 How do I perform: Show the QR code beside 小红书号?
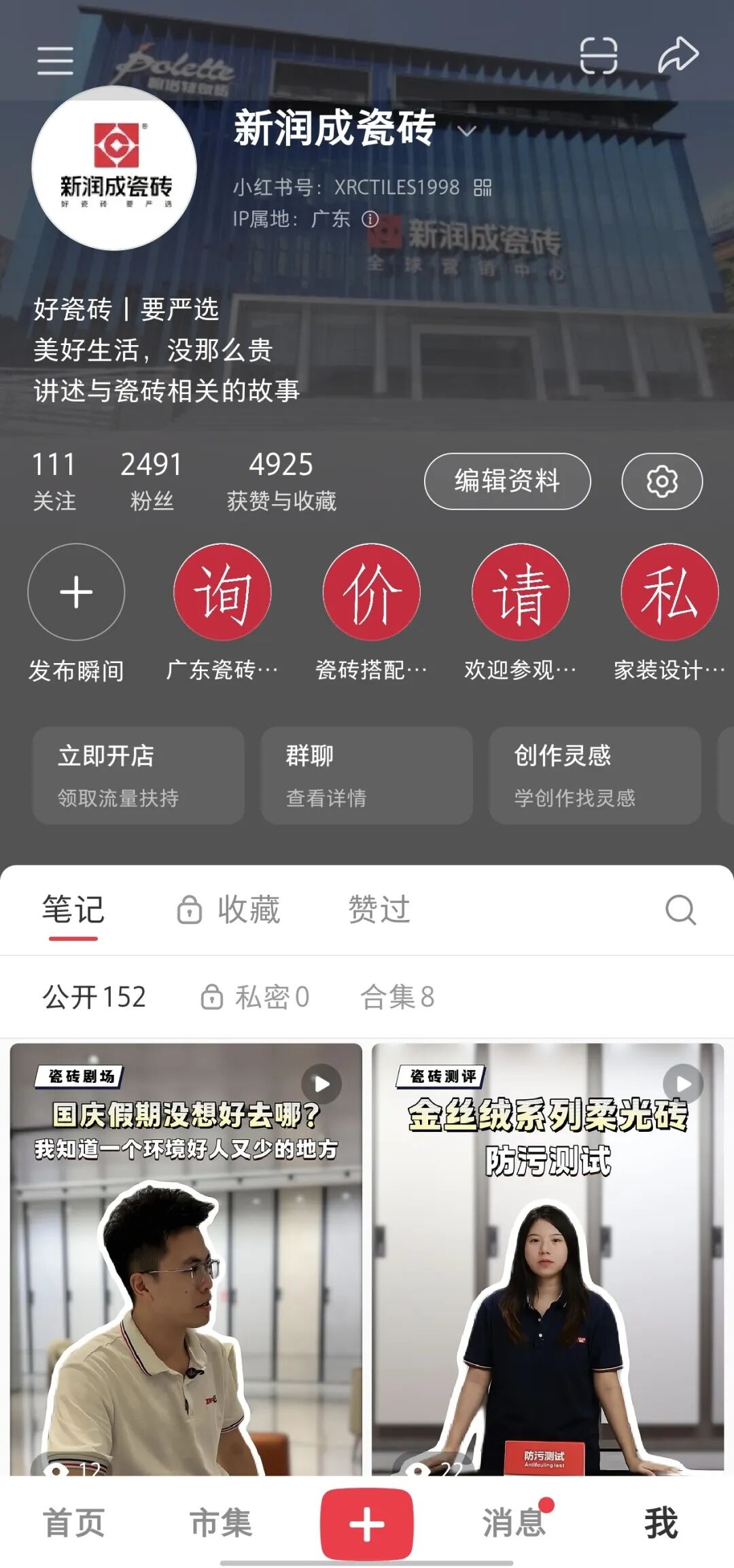tap(483, 188)
